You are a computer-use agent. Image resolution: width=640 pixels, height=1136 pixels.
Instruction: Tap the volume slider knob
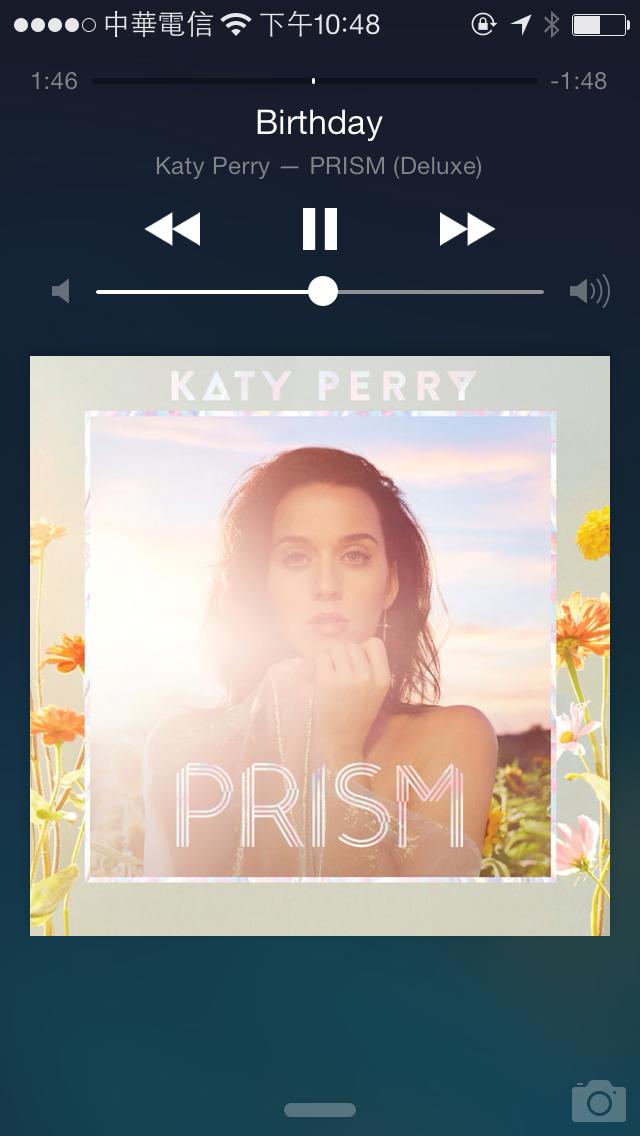click(322, 291)
